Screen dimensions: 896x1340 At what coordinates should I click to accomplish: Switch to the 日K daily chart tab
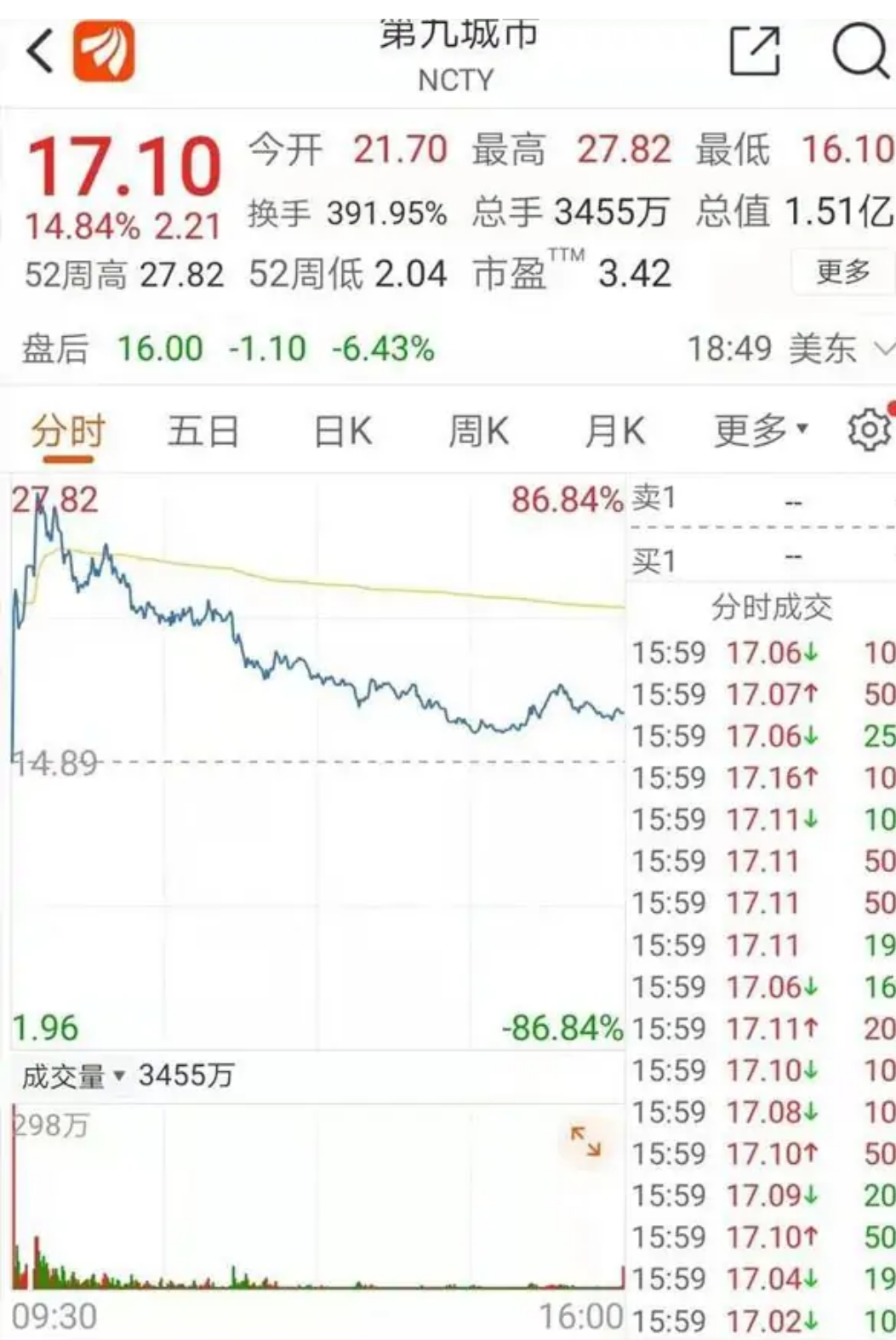click(x=342, y=430)
